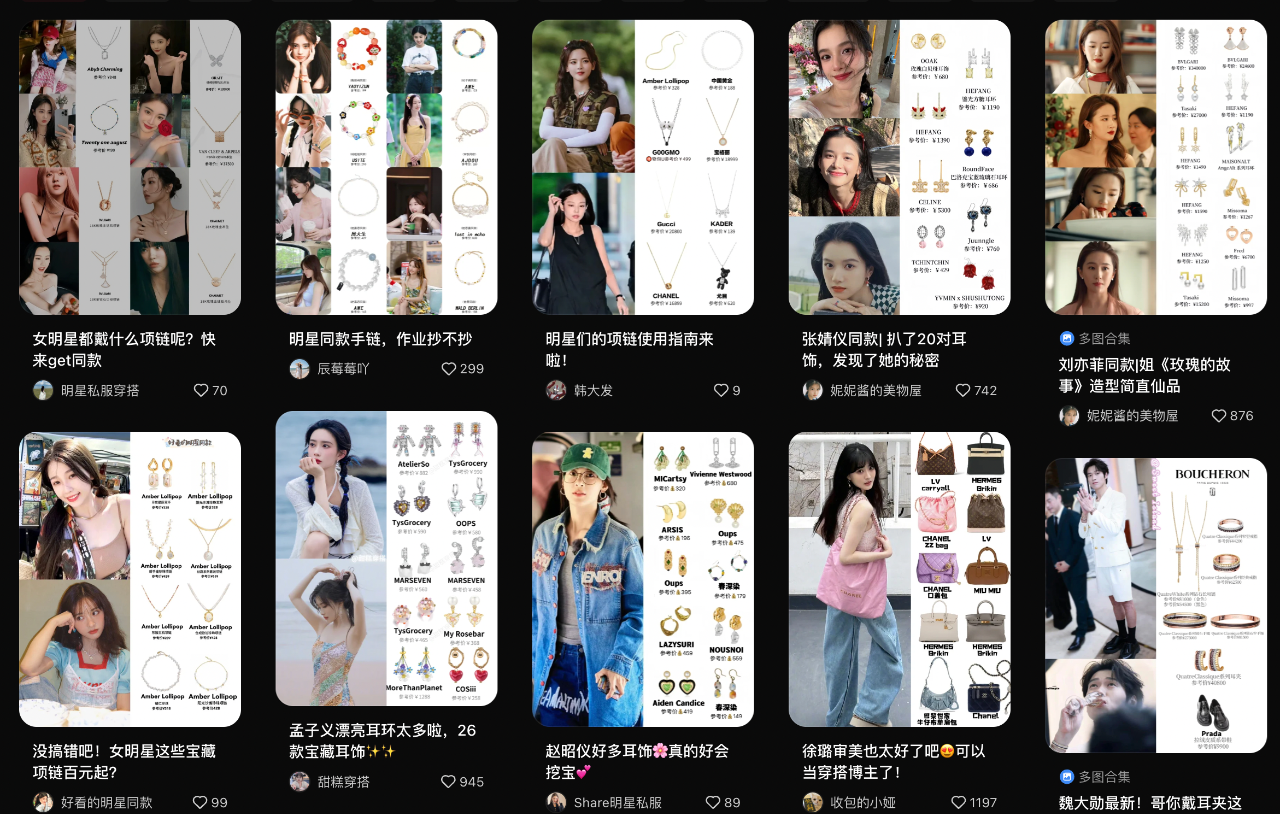Open the post 张婧仪同款扒了20对耳饰
Viewport: 1280px width, 814px height.
(899, 168)
